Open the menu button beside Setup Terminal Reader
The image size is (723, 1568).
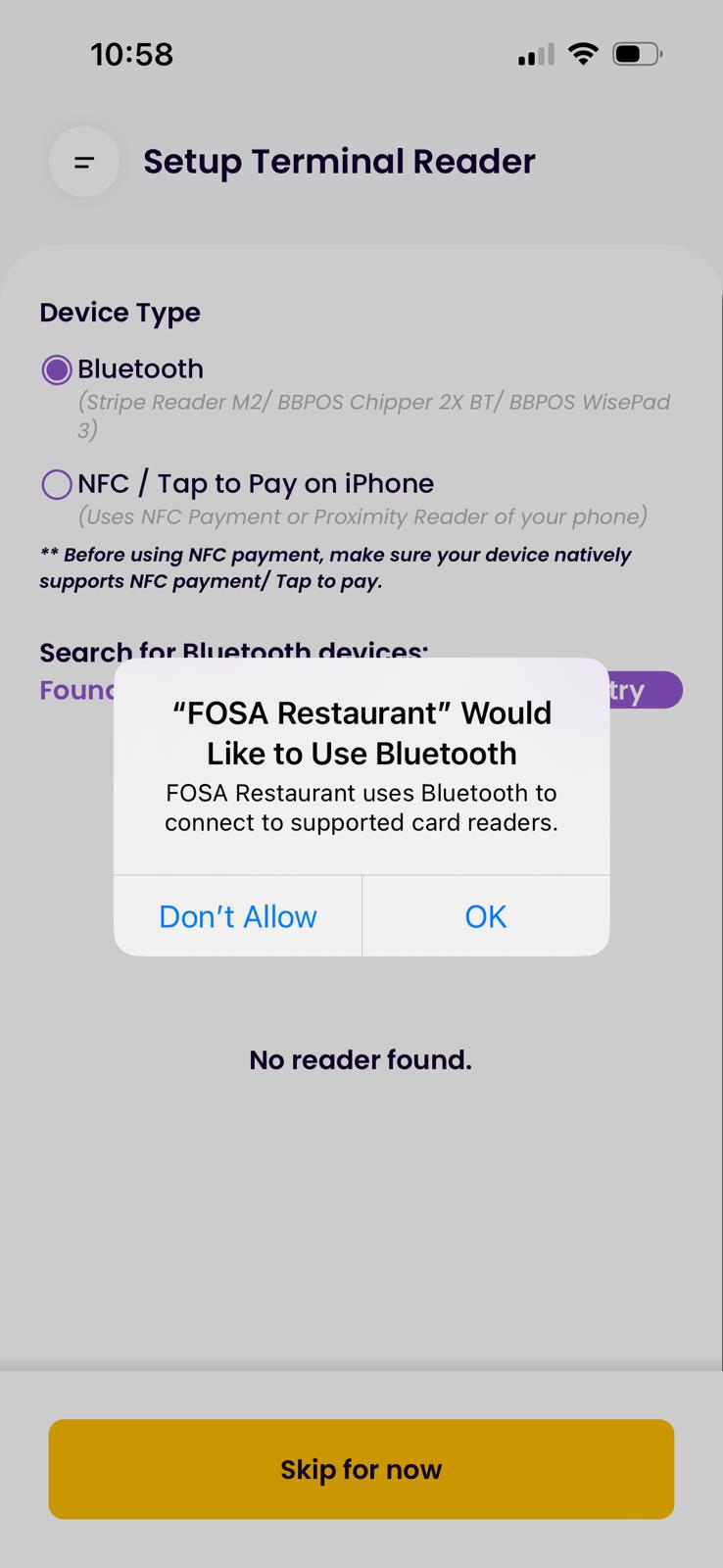[x=84, y=162]
